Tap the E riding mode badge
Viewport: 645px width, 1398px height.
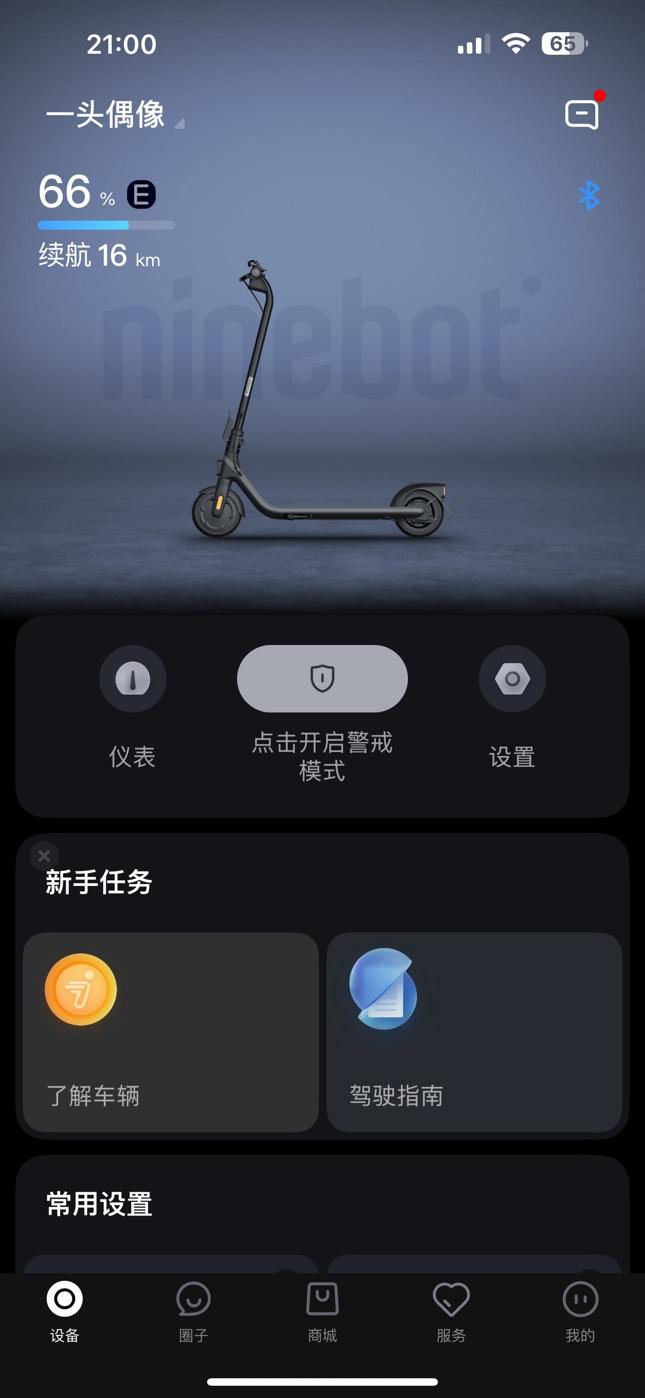click(142, 194)
